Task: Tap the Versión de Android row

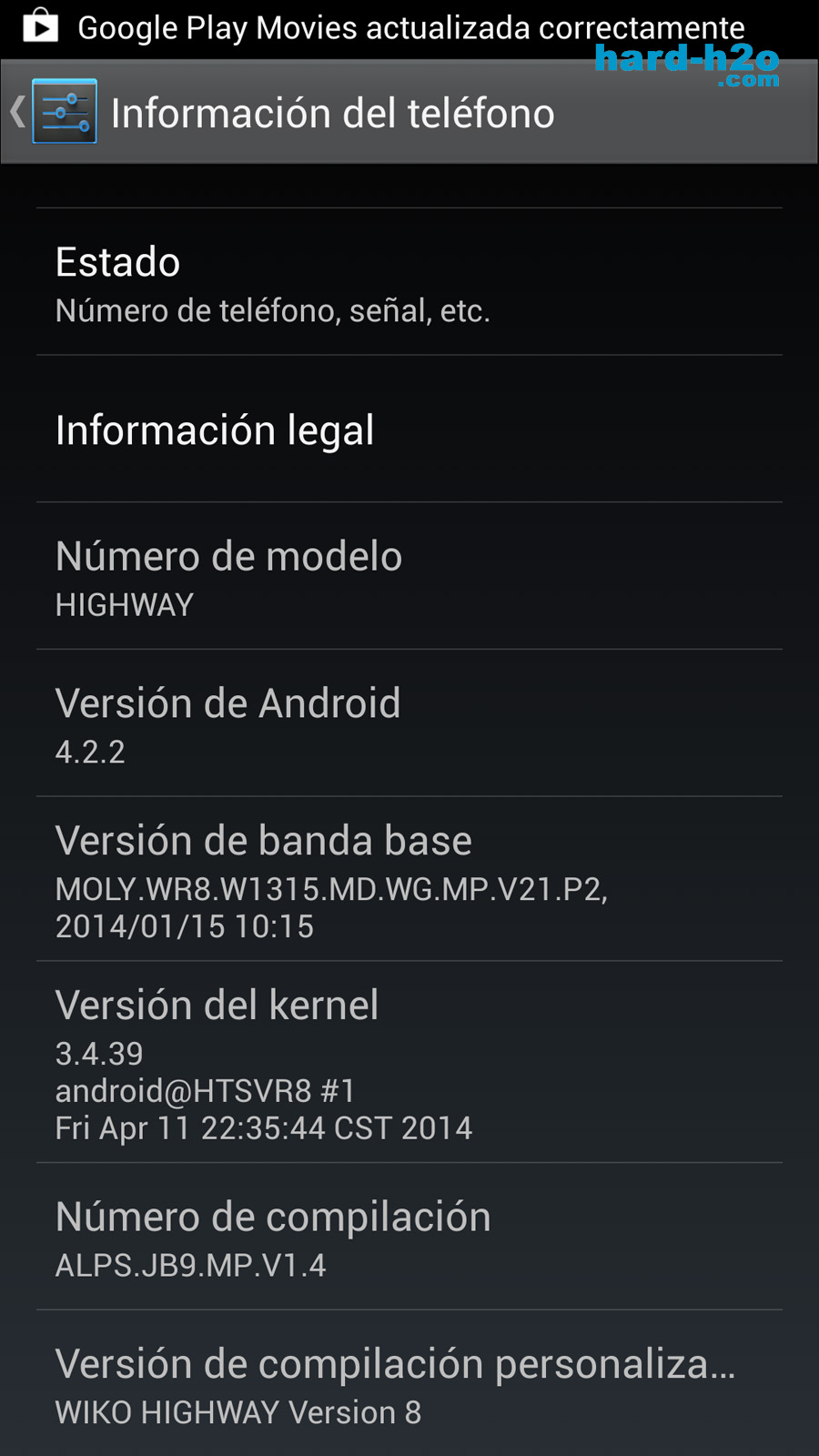Action: [x=409, y=724]
